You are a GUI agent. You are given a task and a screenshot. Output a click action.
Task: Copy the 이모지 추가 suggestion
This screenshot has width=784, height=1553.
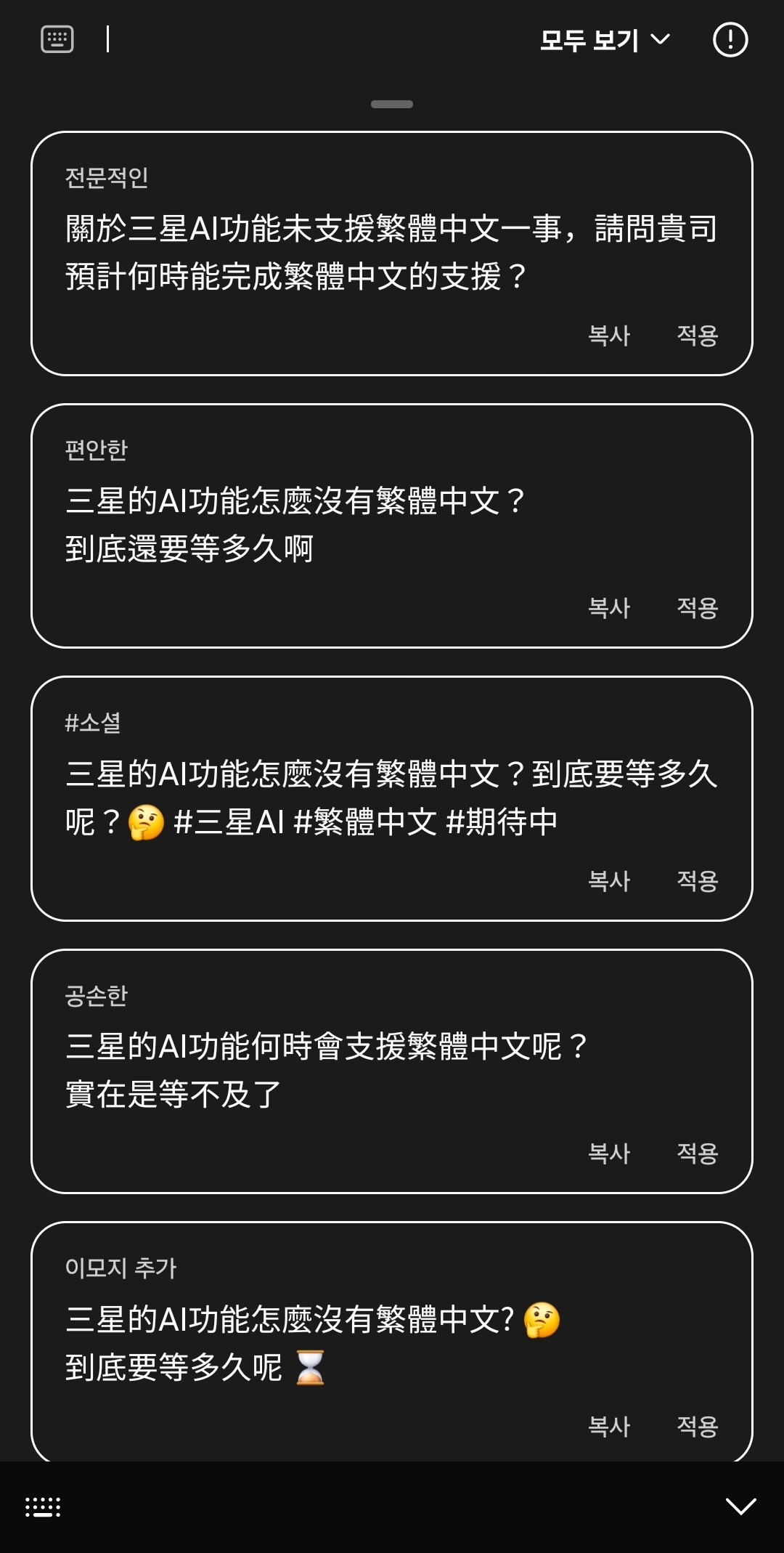[x=608, y=1426]
